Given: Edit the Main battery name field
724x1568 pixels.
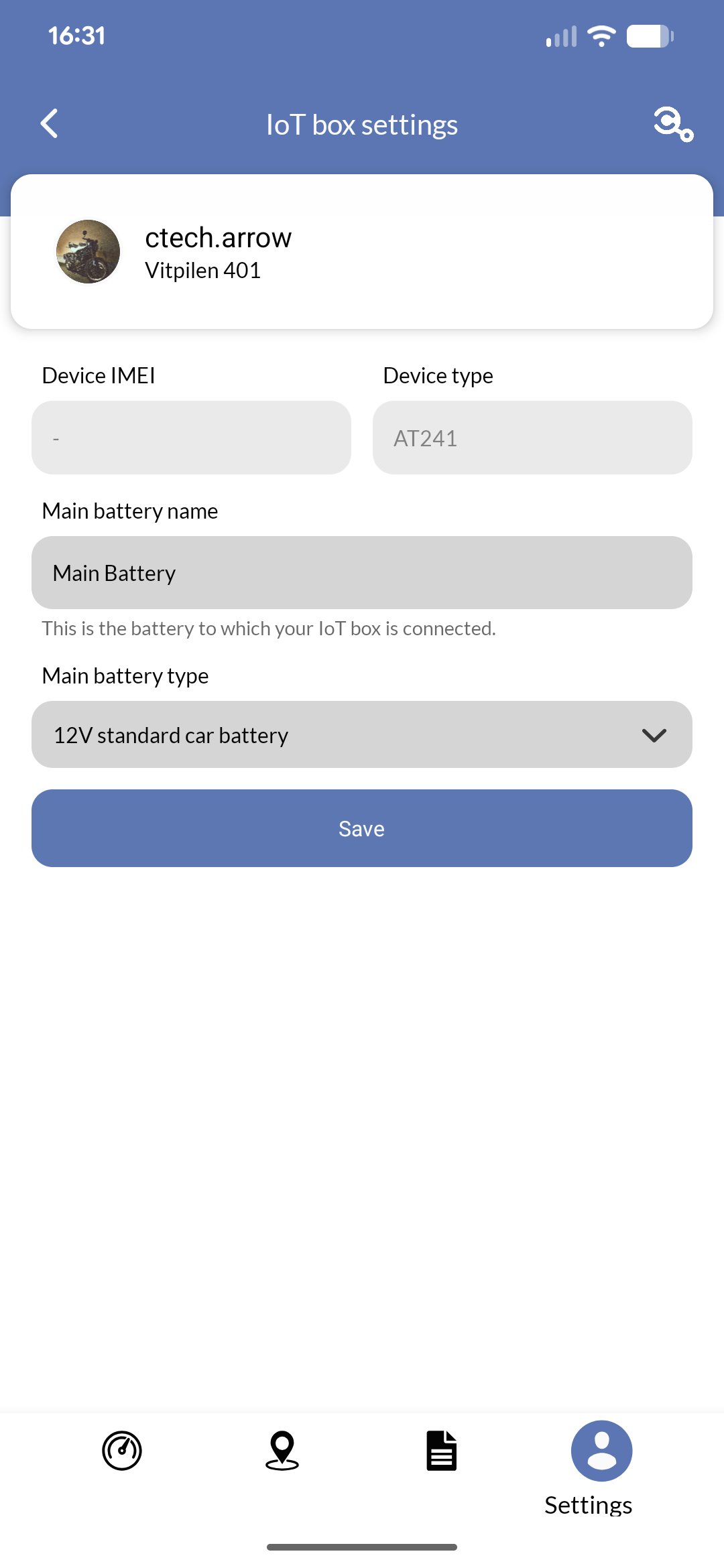Looking at the screenshot, I should click(x=362, y=573).
